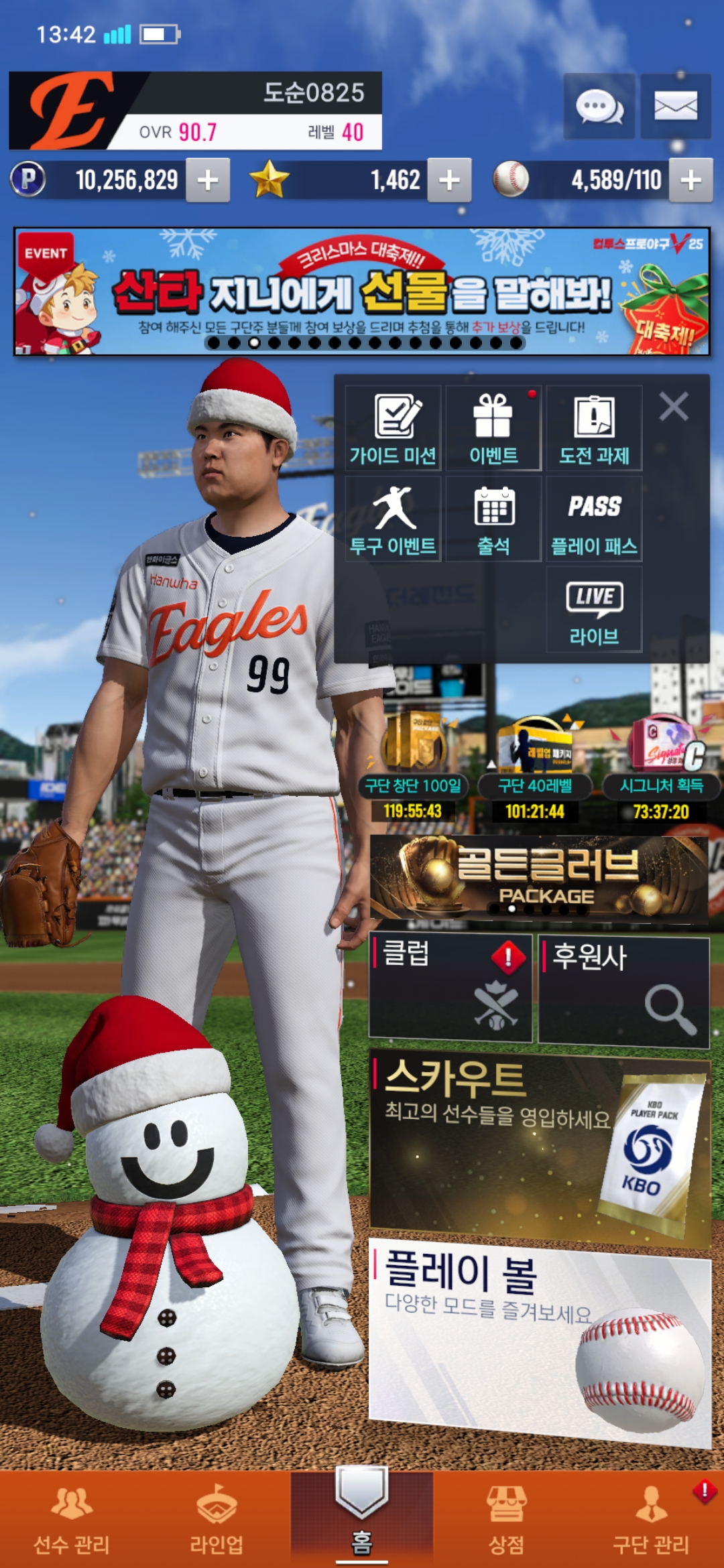Open the 골든글러브 PACKAGE banner

tap(539, 878)
